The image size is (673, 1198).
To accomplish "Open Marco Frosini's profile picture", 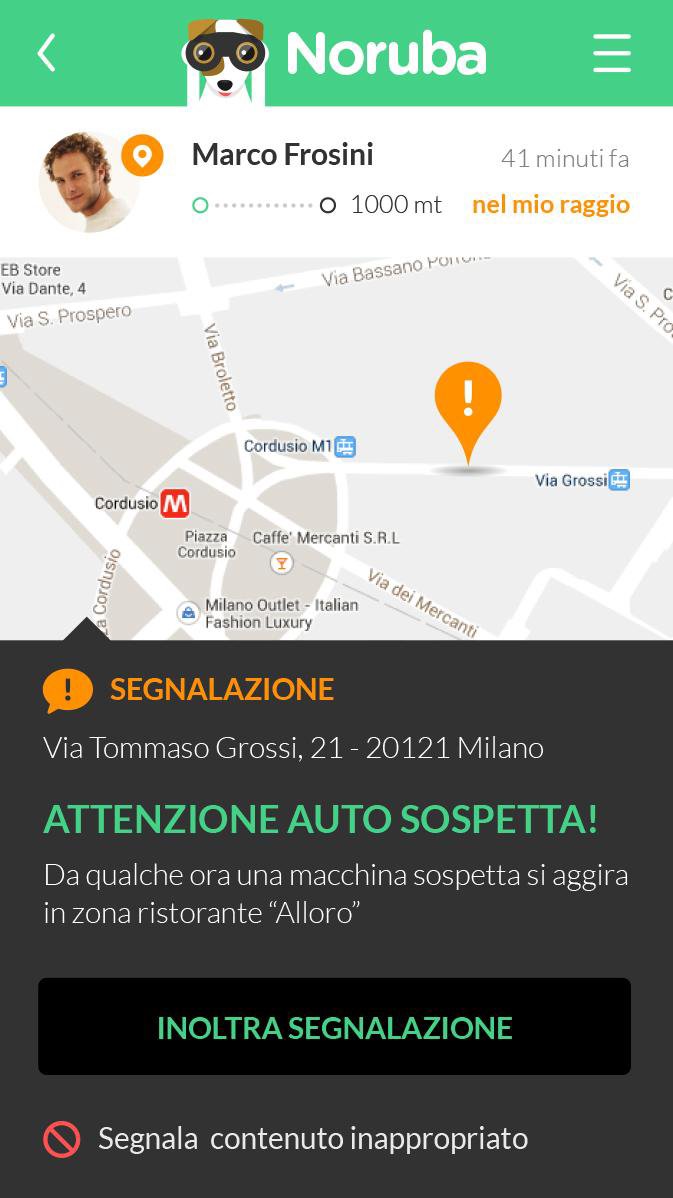I will tap(87, 183).
